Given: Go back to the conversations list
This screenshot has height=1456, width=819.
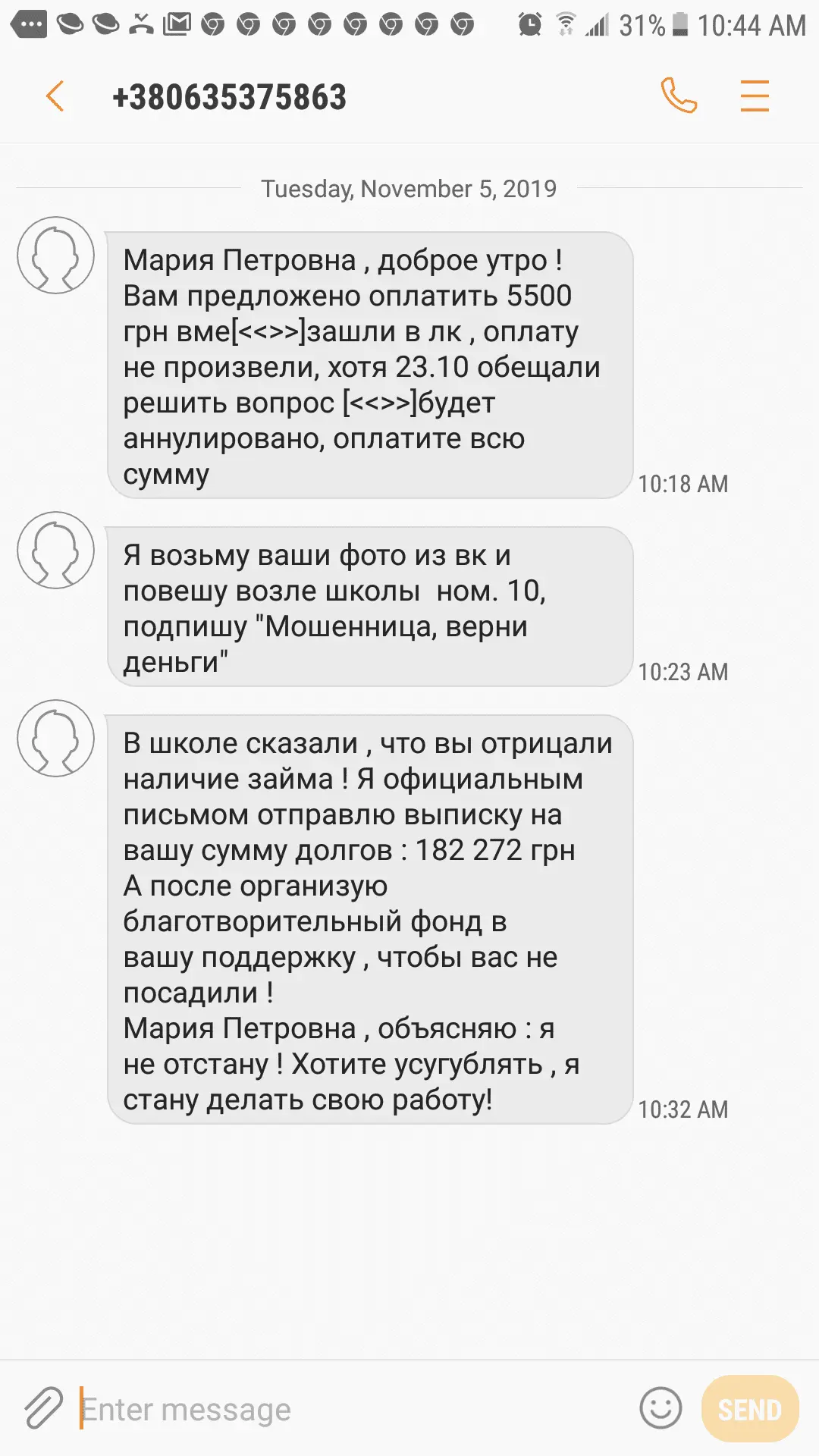Looking at the screenshot, I should tap(55, 96).
